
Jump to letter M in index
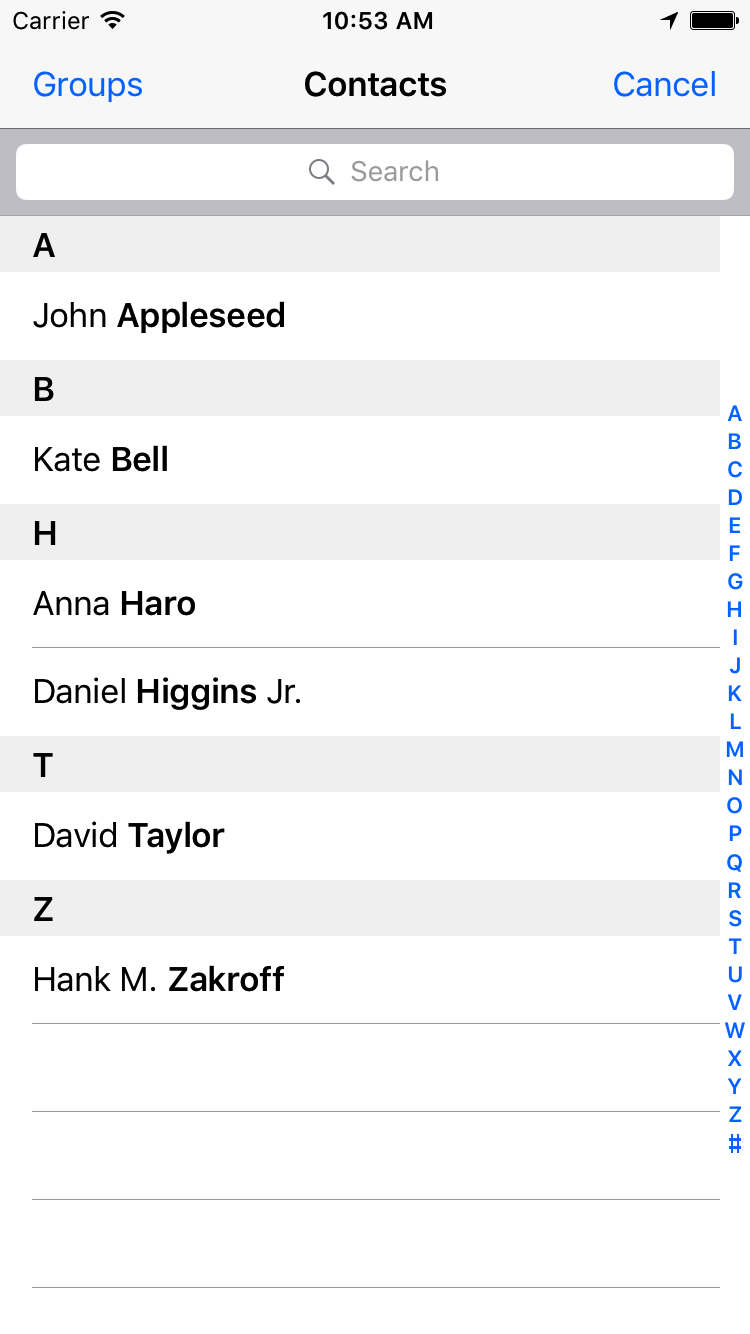(x=735, y=750)
